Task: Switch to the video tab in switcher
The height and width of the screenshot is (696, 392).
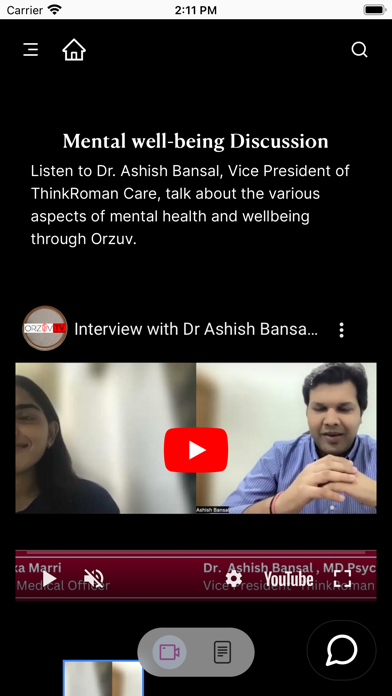Action: (x=169, y=652)
